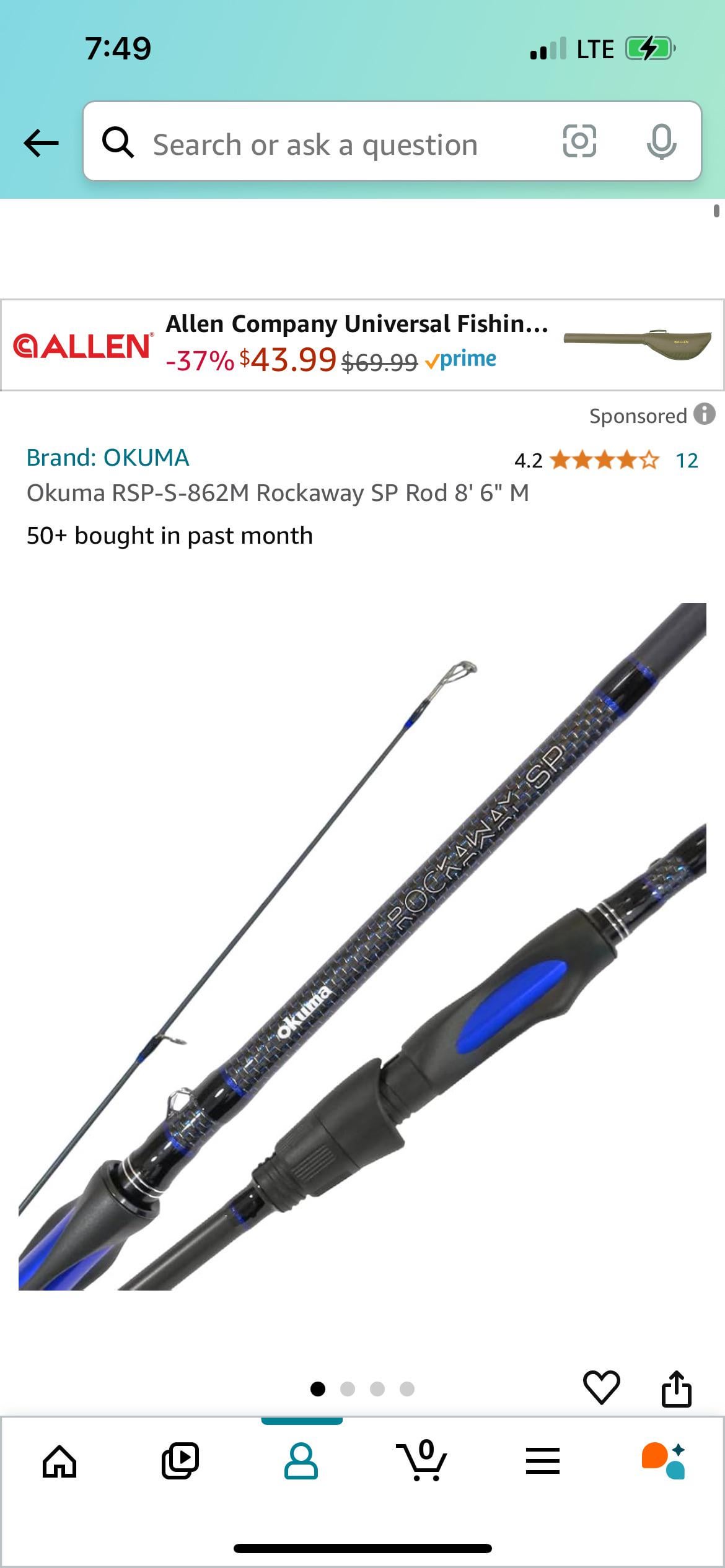
Task: Open the Allen Company sponsored ad
Action: coord(362,345)
